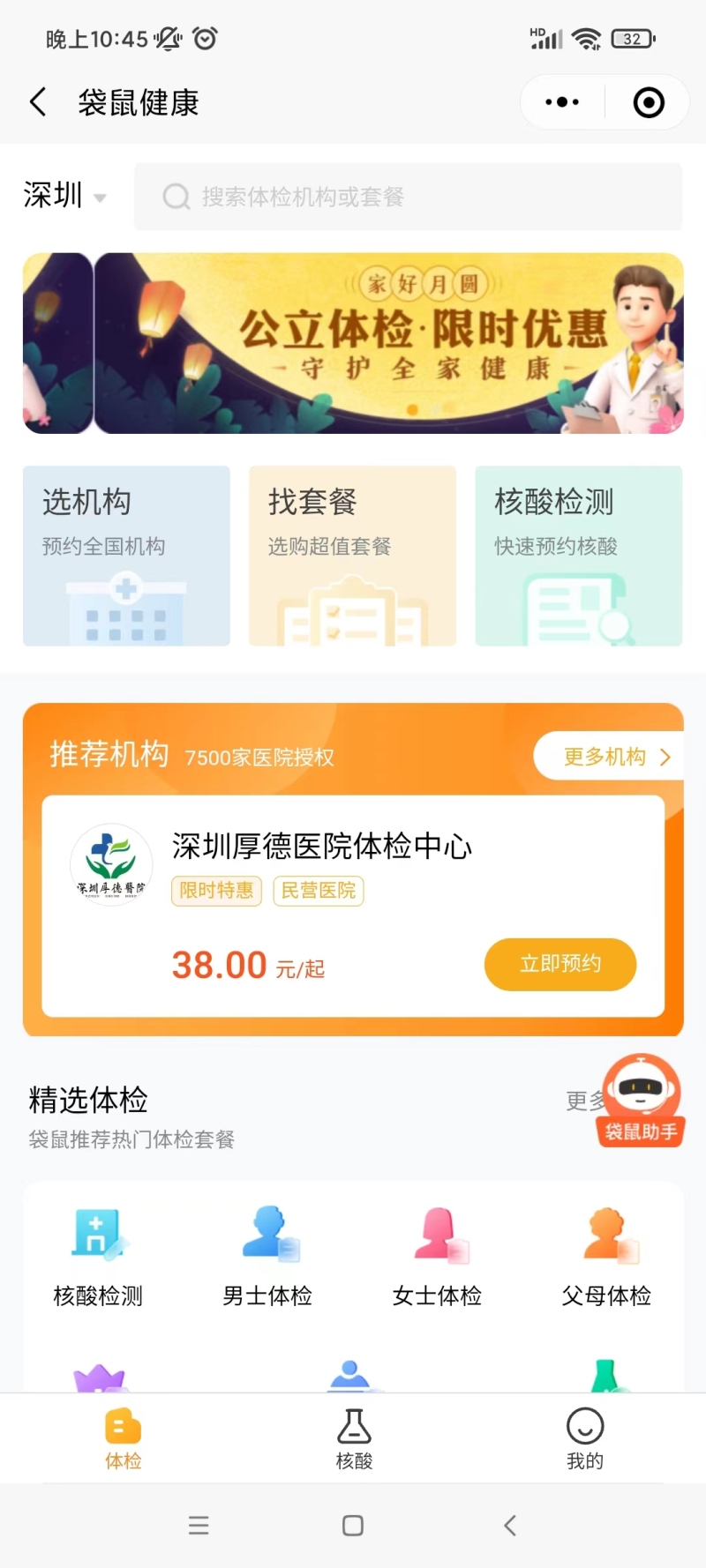Open the 公立体检·限时优惠 banner
The width and height of the screenshot is (706, 1568).
[x=353, y=343]
